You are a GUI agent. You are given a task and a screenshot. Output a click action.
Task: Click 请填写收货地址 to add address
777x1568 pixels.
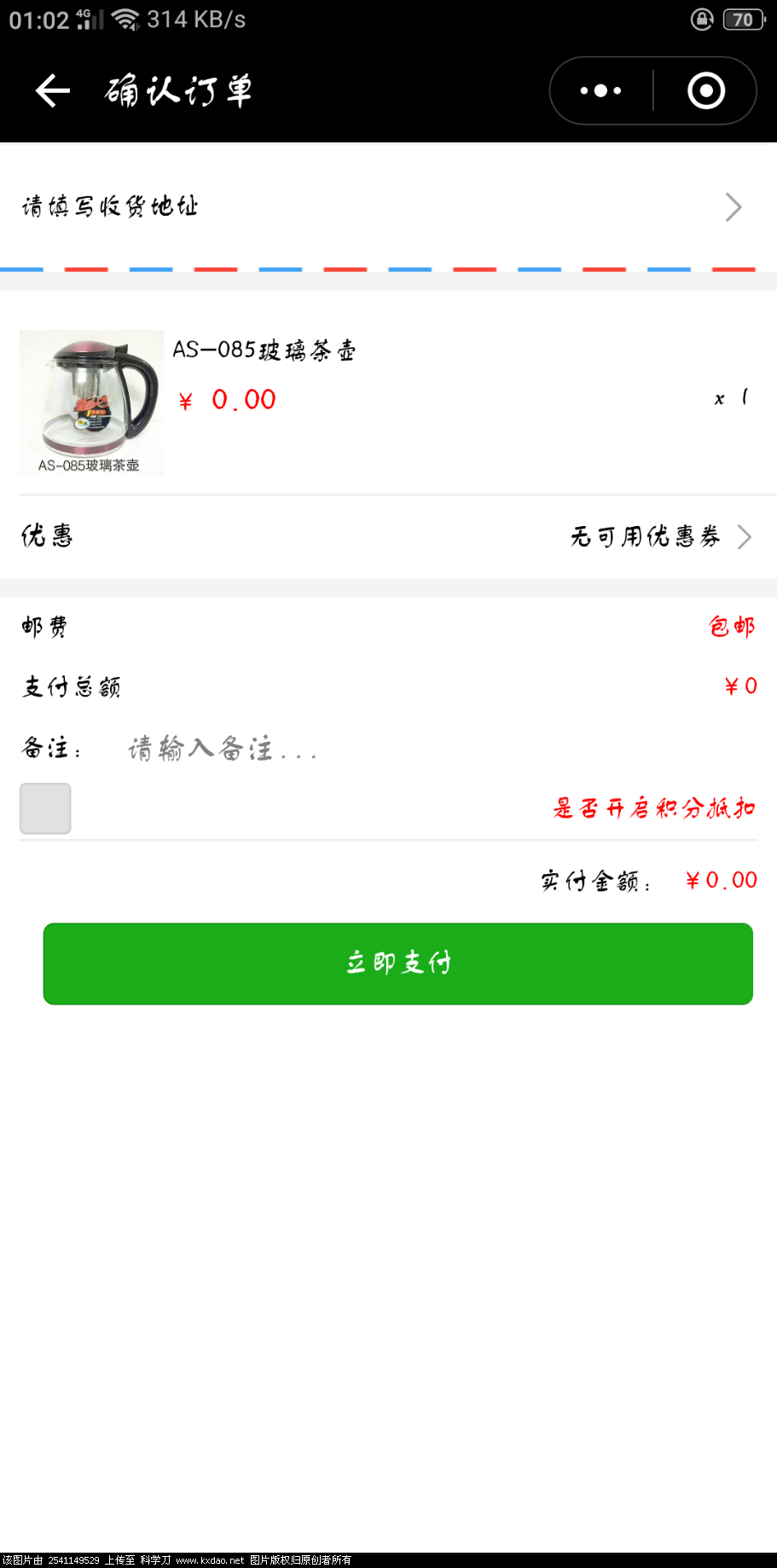tap(109, 206)
